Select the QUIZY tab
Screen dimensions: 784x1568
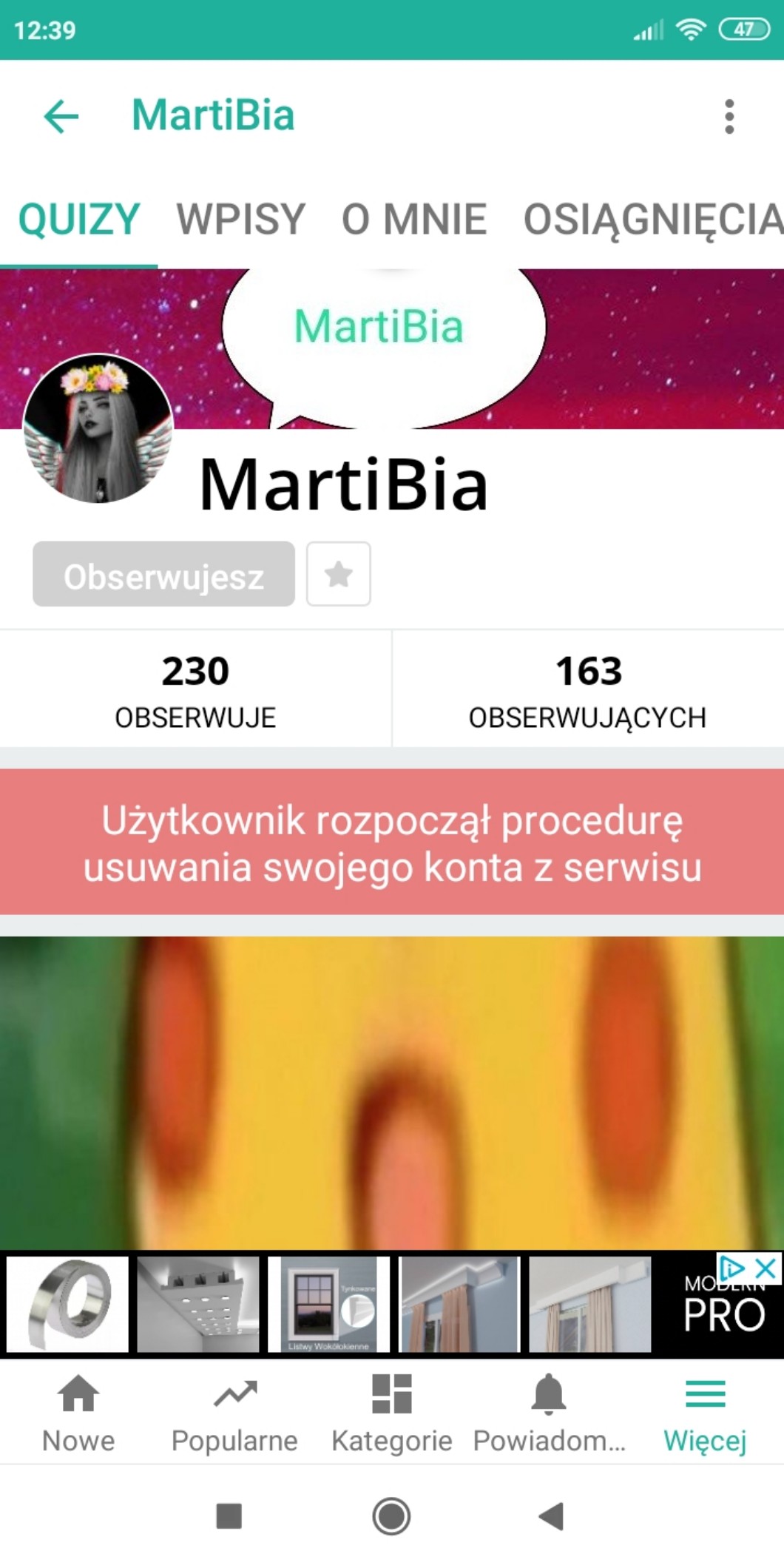[x=79, y=220]
